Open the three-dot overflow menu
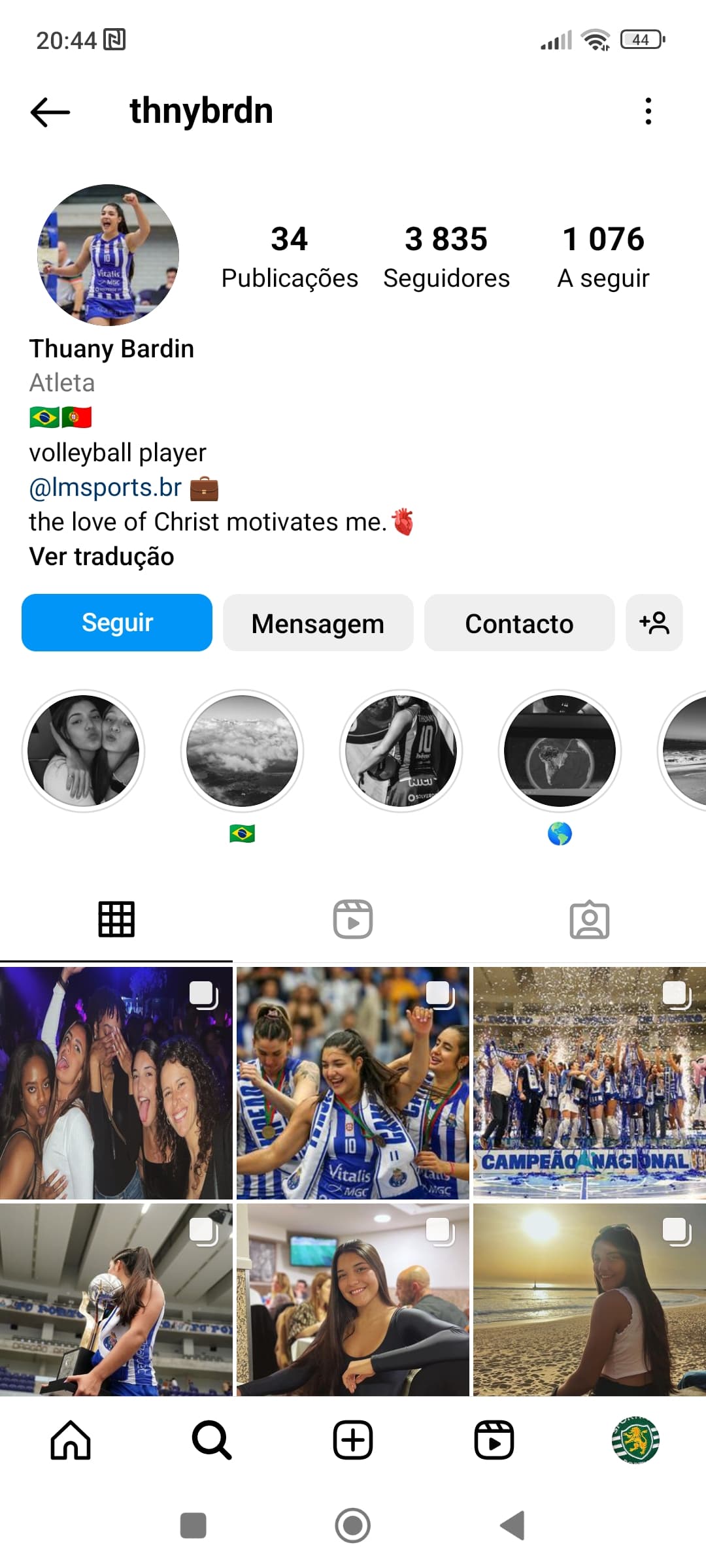Image resolution: width=706 pixels, height=1568 pixels. point(648,111)
